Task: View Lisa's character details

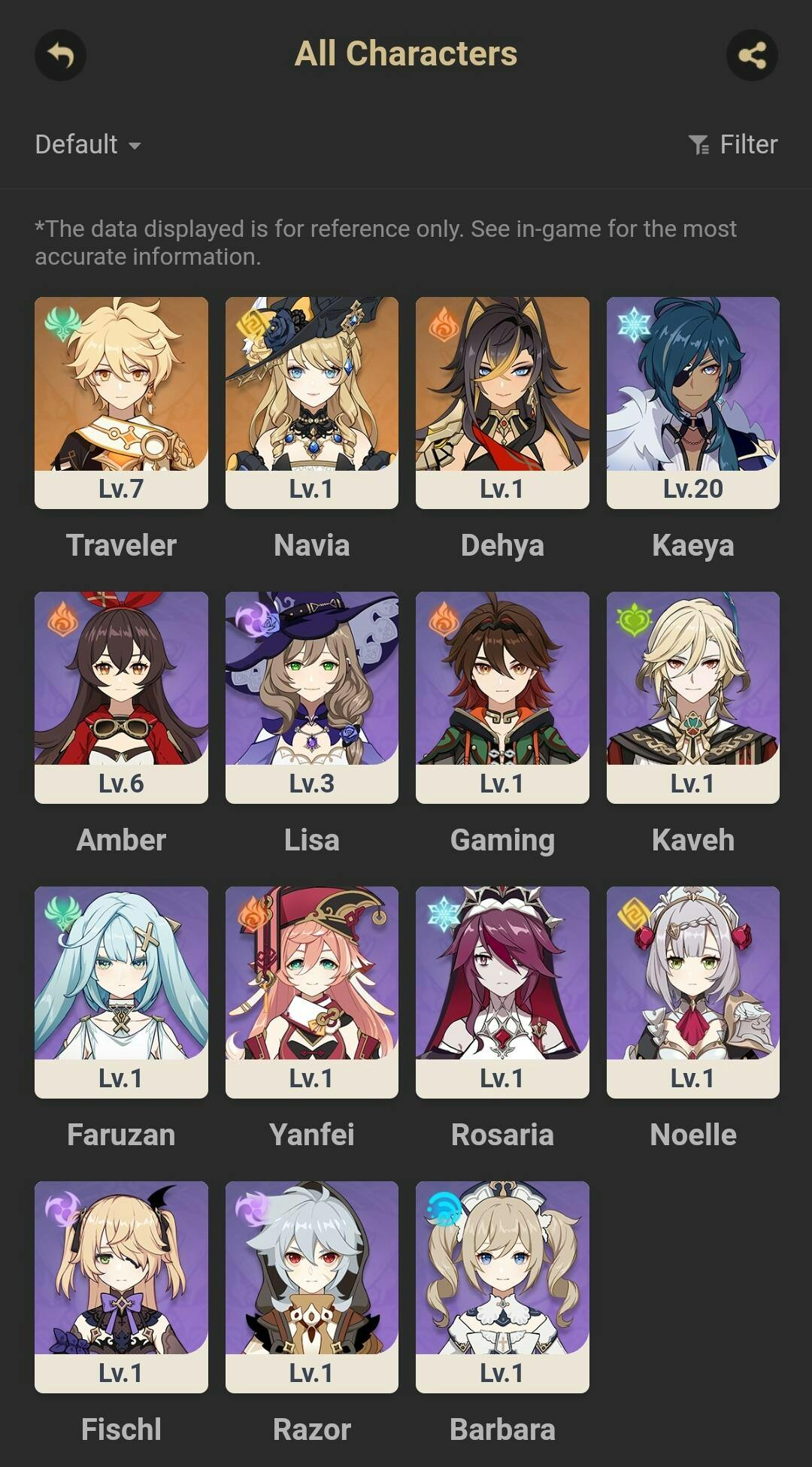Action: [312, 698]
